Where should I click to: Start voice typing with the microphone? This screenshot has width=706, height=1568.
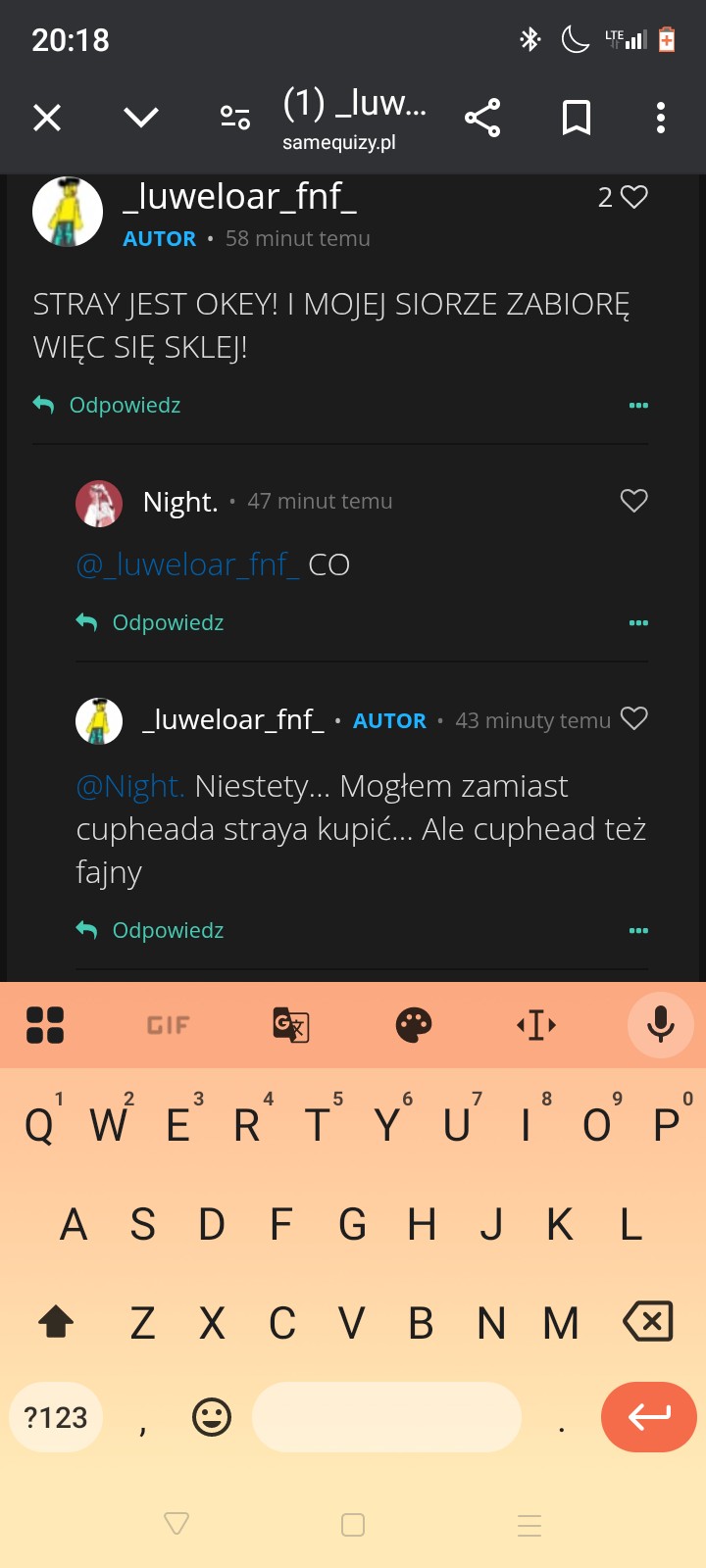point(660,1025)
